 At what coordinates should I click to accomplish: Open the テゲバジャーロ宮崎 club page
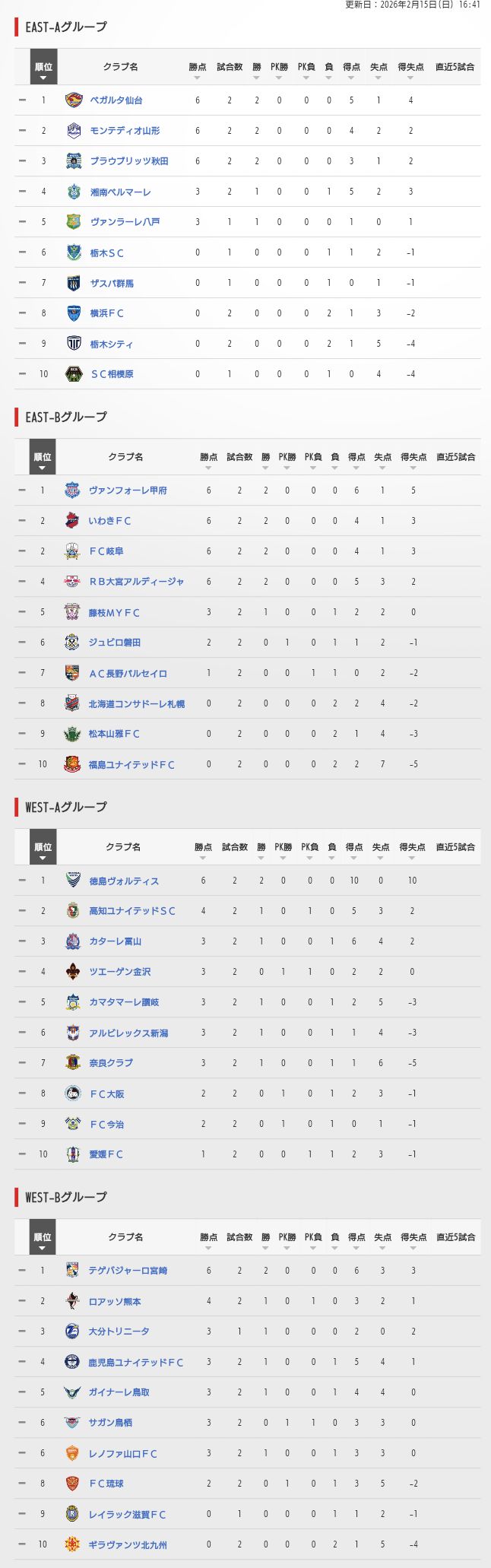tap(128, 1271)
